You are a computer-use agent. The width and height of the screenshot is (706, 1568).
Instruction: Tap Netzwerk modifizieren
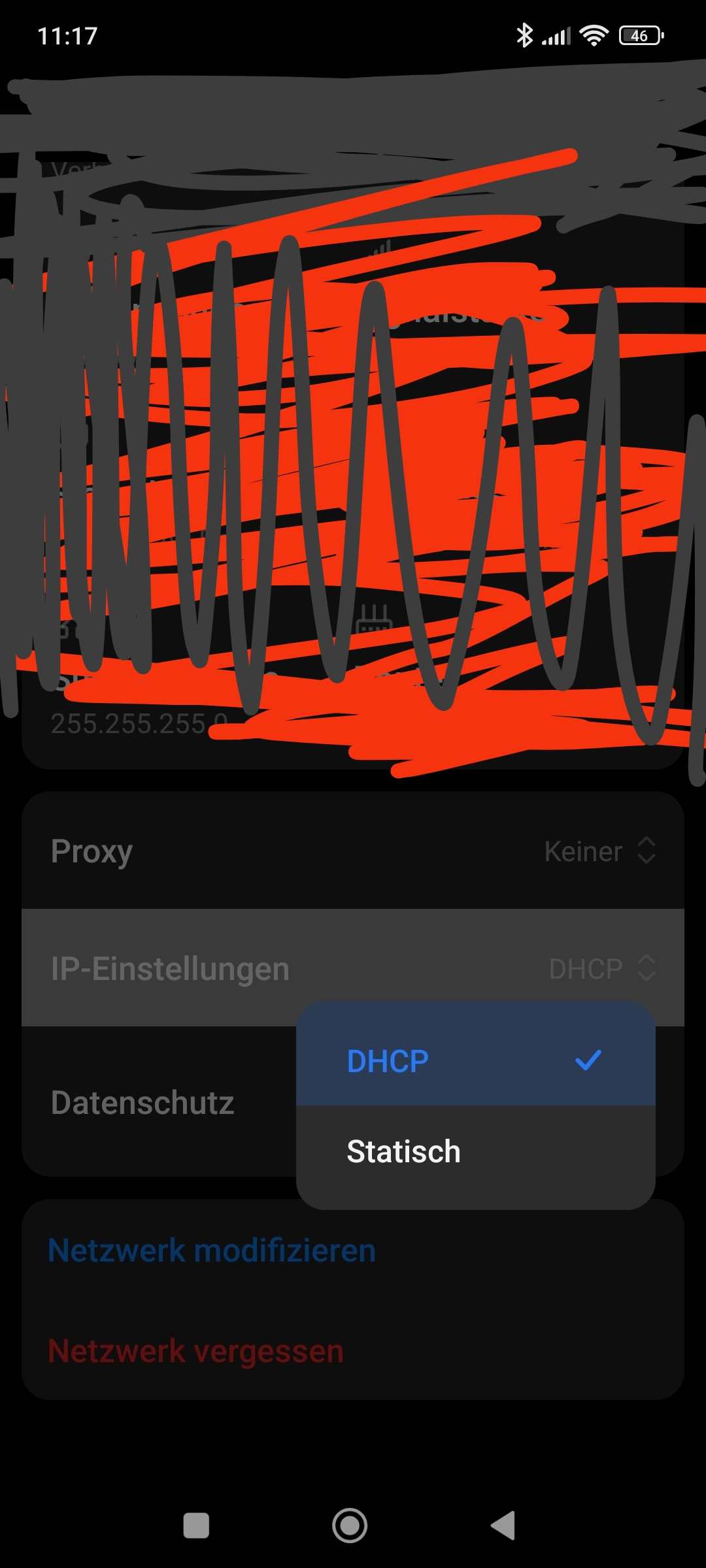tap(212, 1250)
